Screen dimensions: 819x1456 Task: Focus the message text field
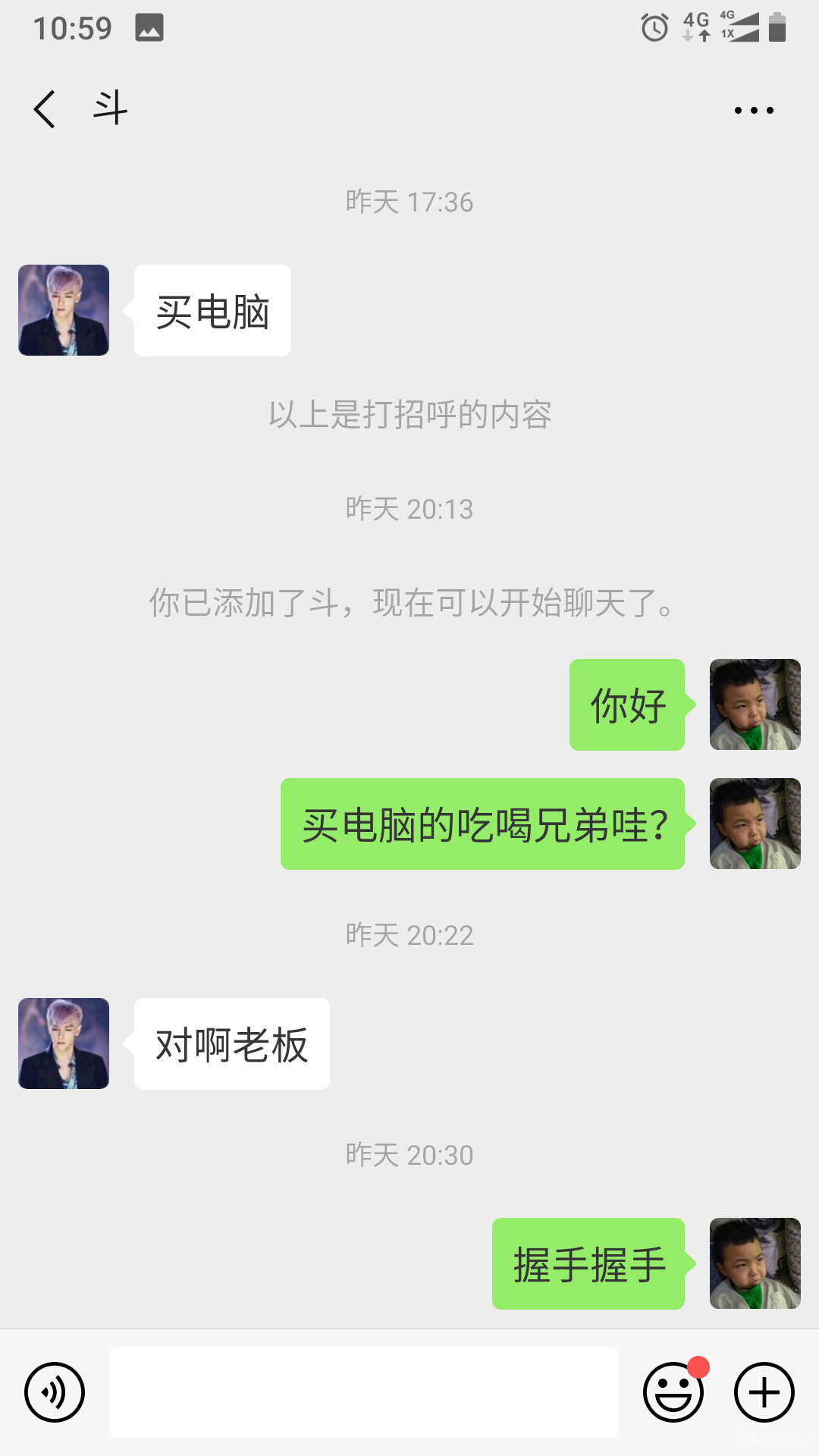364,1392
